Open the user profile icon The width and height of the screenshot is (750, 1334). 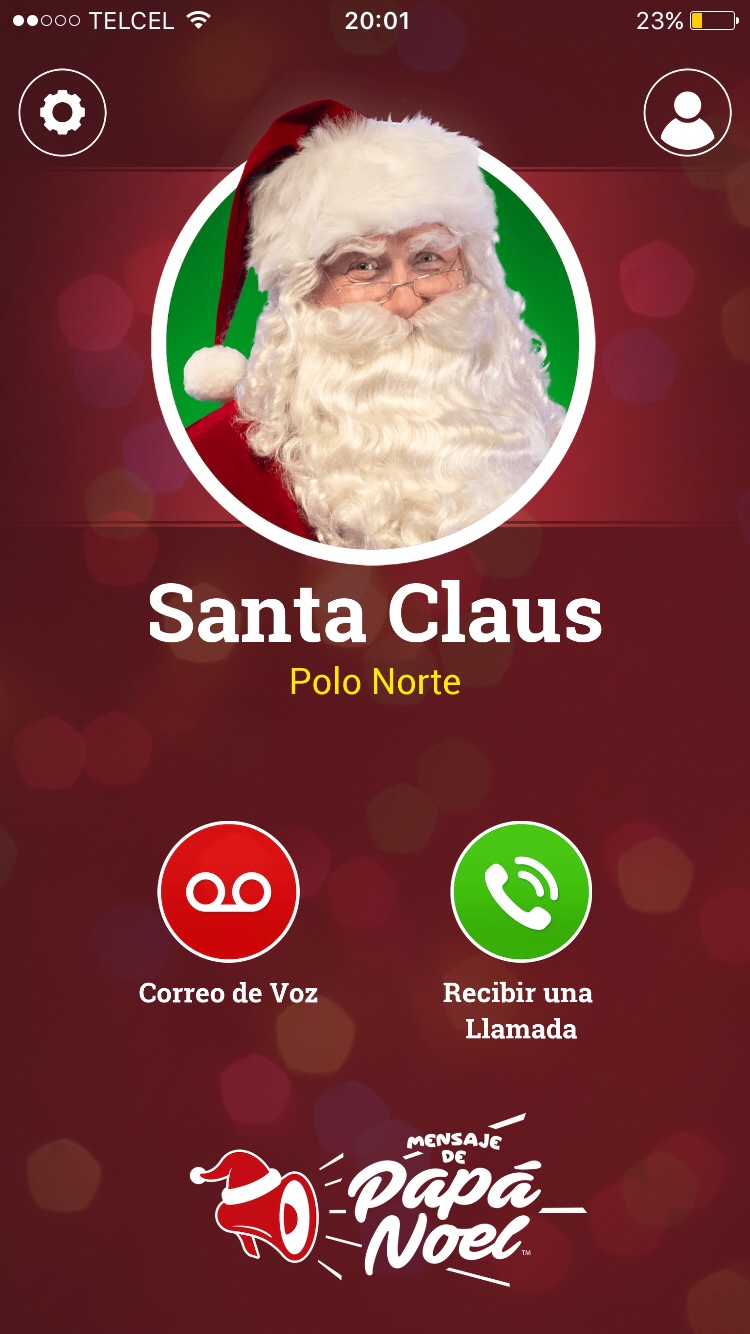[x=687, y=113]
